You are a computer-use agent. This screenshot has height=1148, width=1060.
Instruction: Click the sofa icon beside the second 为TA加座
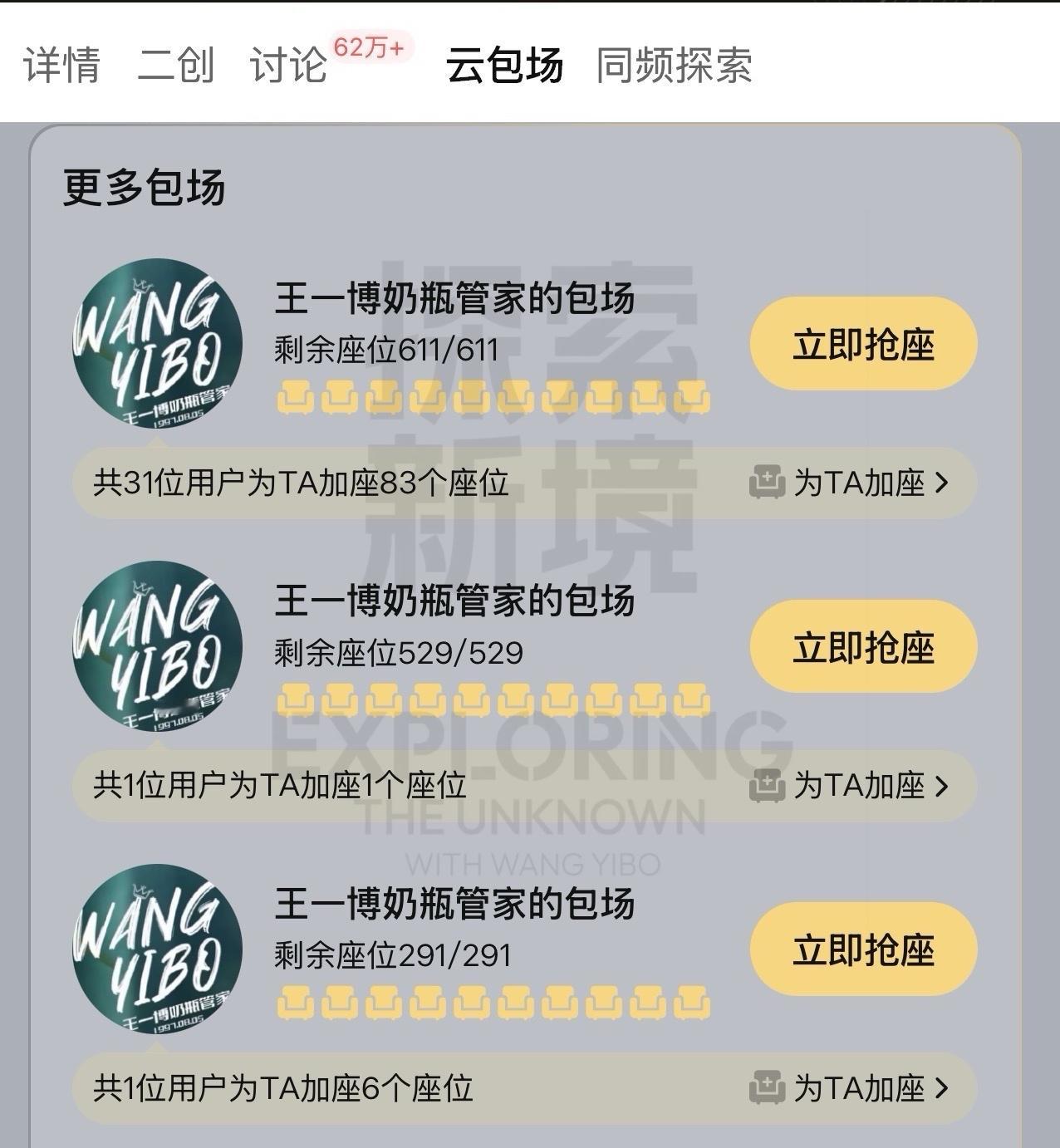coord(768,784)
